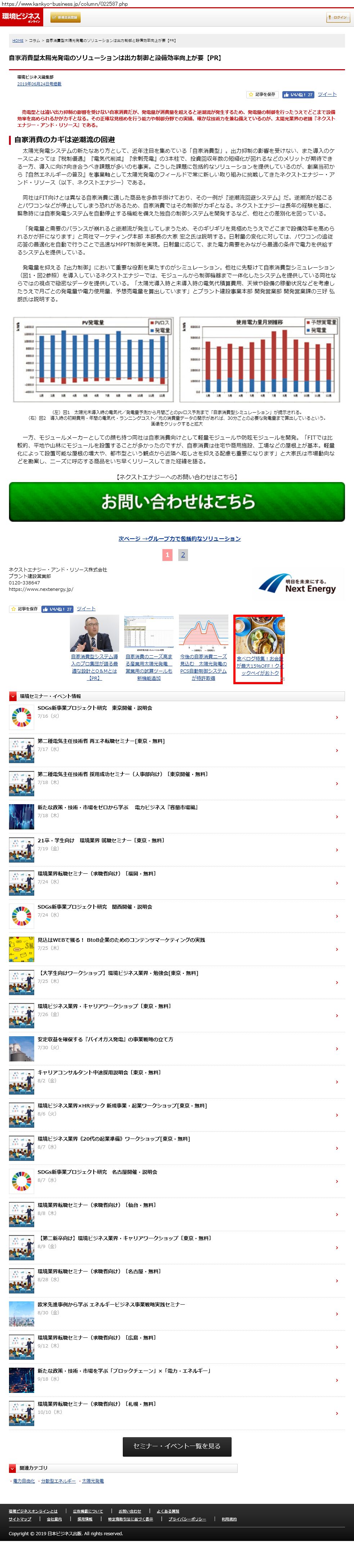Open the 太陽光発電 category link

point(93,1481)
